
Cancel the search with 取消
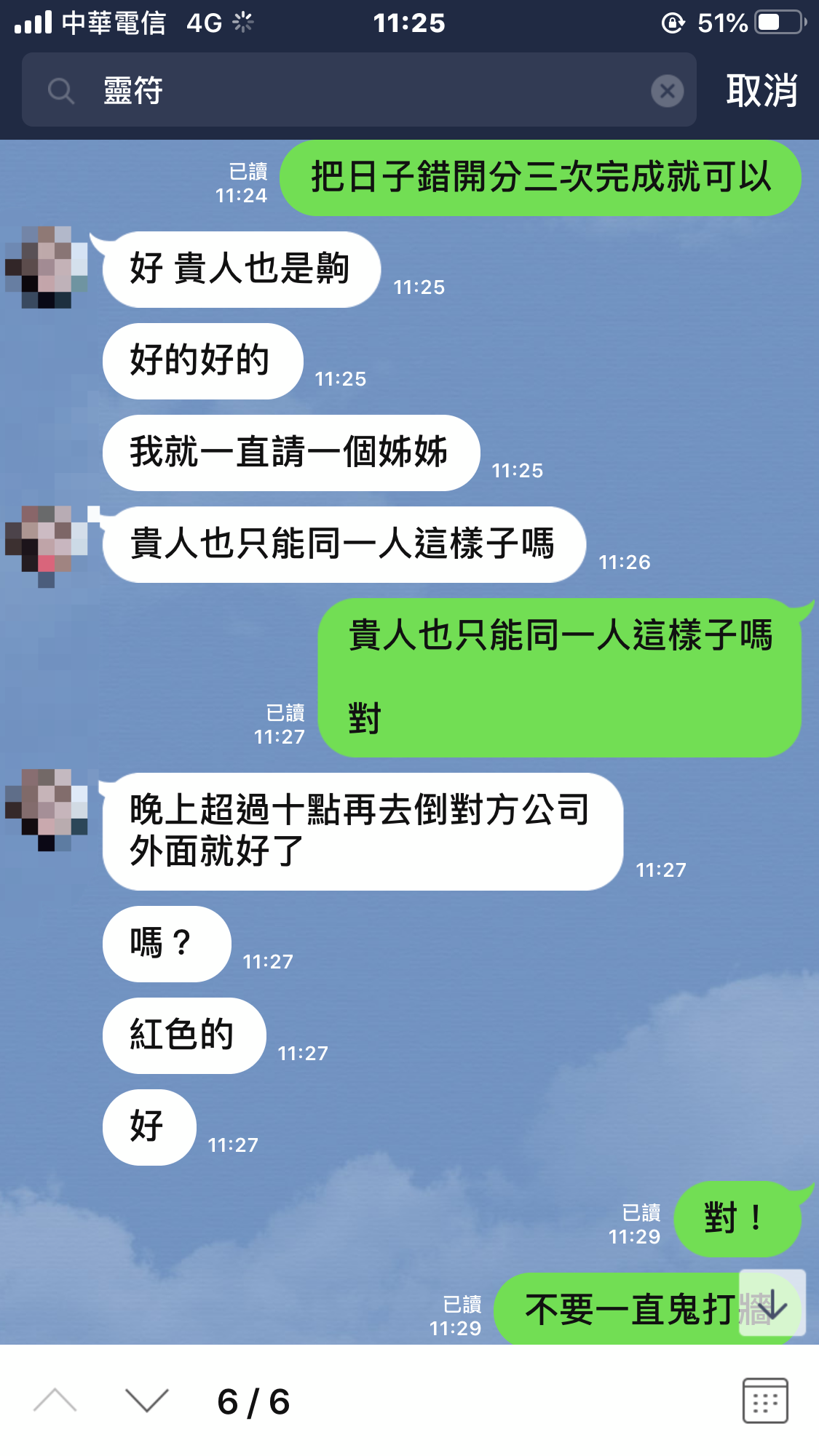click(x=761, y=92)
